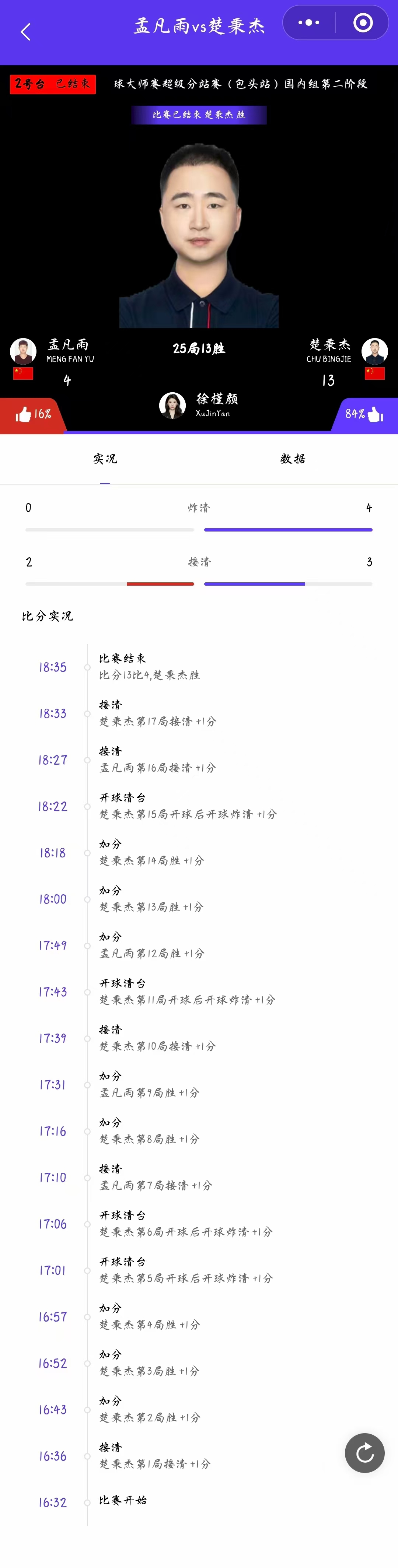This screenshot has width=398, height=1568.
Task: Open 楚秉杰's player avatar
Action: [374, 351]
